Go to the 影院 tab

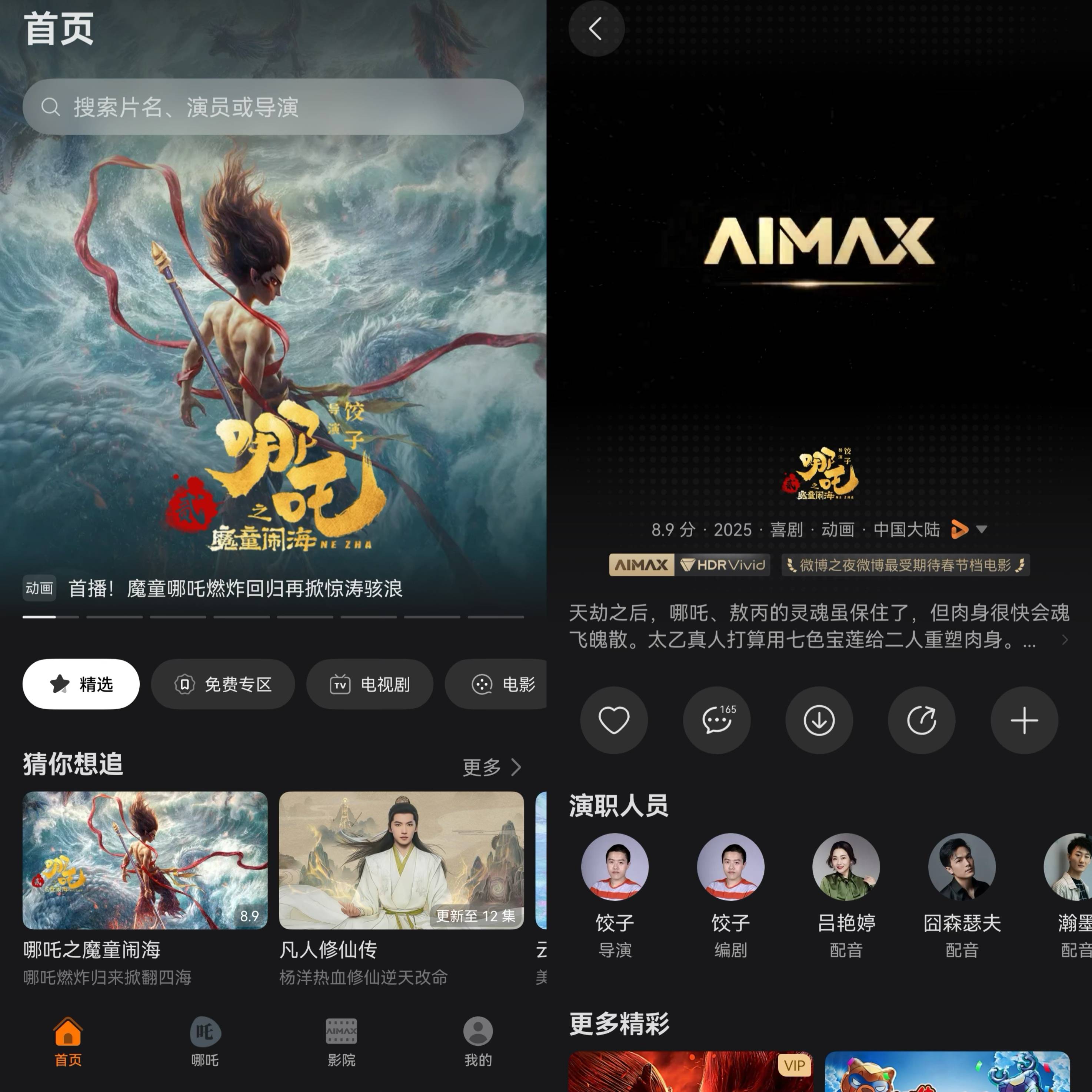click(x=342, y=1042)
